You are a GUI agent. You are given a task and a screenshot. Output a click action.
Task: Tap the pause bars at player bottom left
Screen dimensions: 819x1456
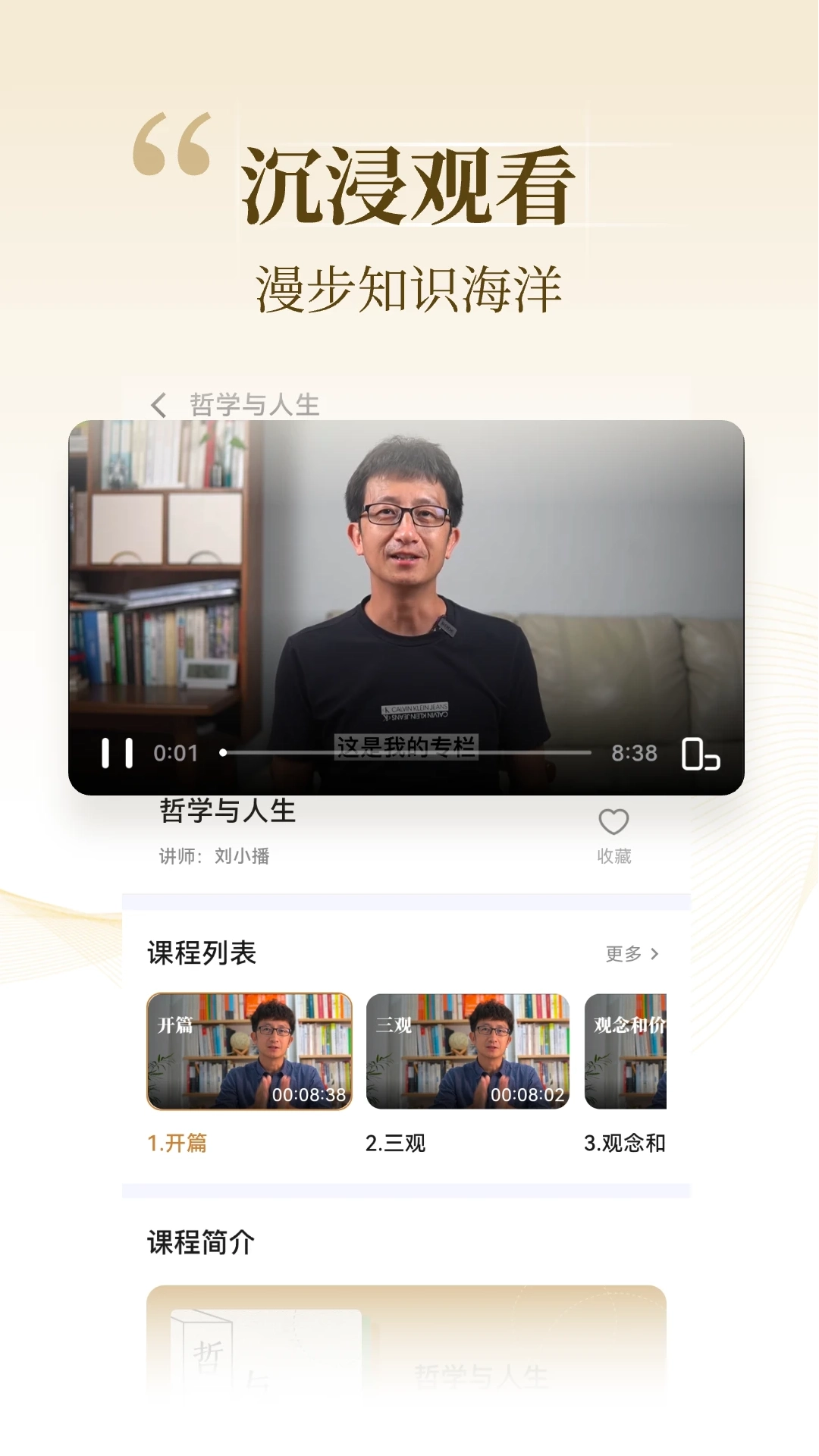tap(117, 753)
